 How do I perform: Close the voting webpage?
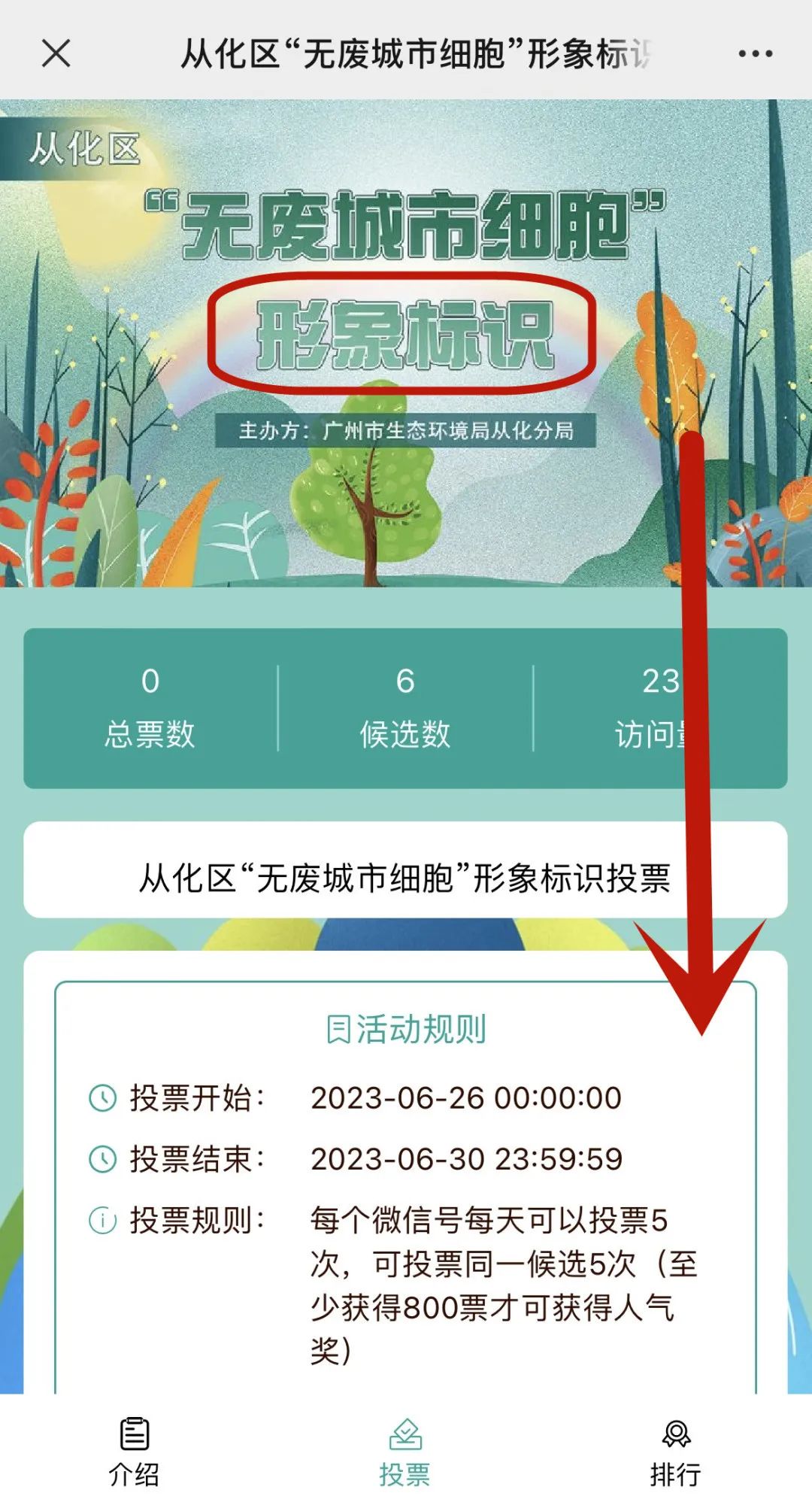(x=56, y=53)
